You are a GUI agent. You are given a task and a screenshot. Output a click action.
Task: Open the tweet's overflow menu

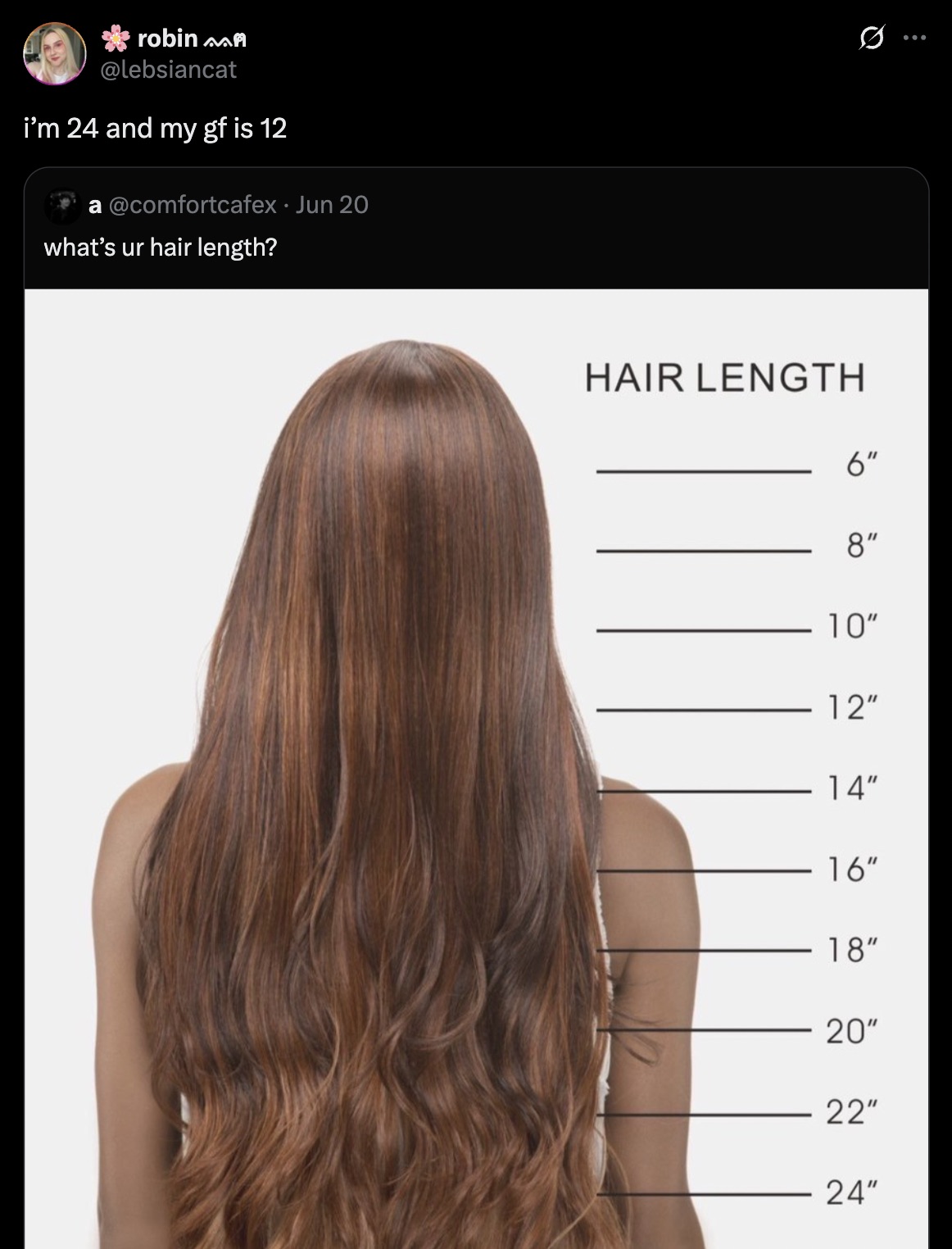914,39
